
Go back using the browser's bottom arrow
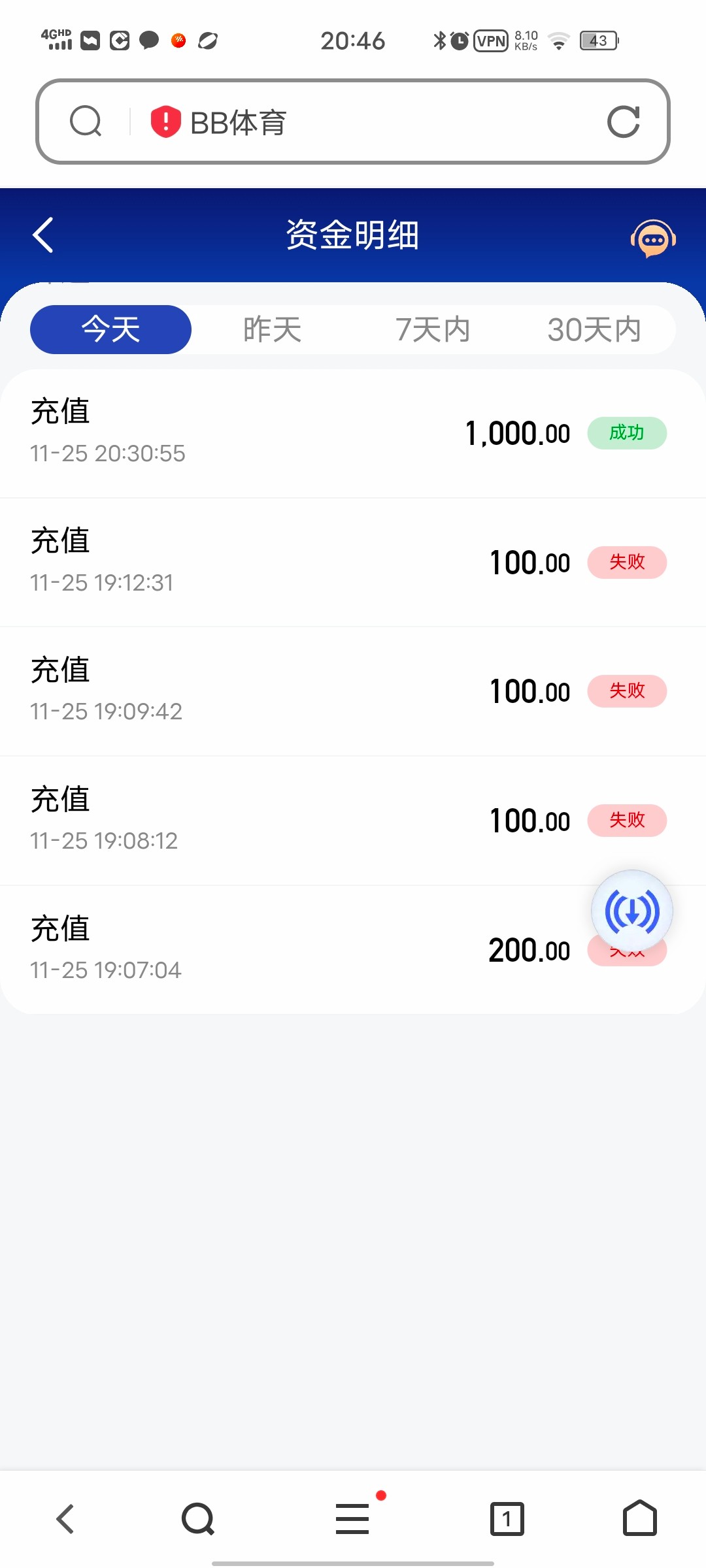pos(65,1518)
